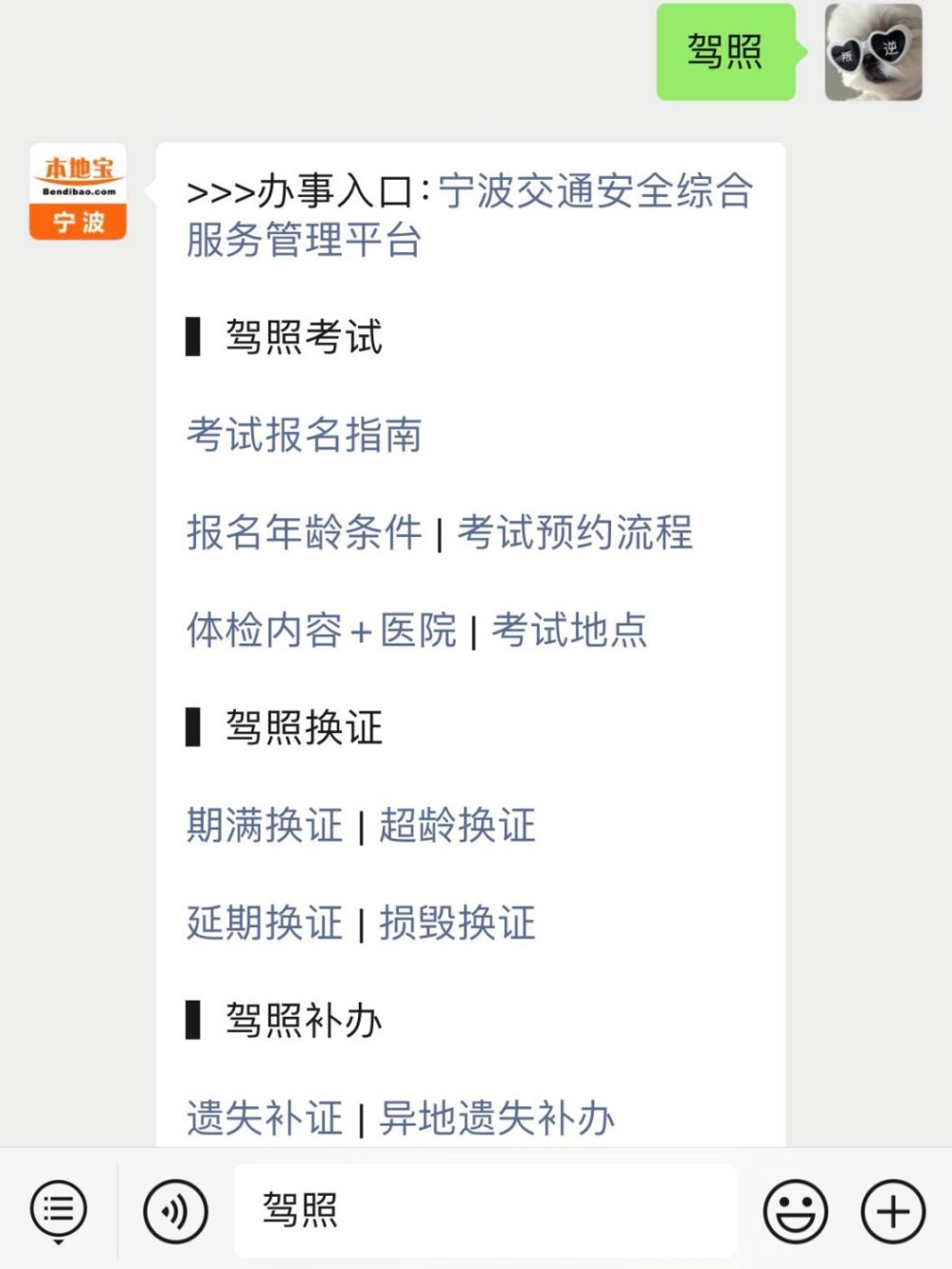The width and height of the screenshot is (952, 1269).
Task: Open the 超龄换证 link
Action: [457, 825]
